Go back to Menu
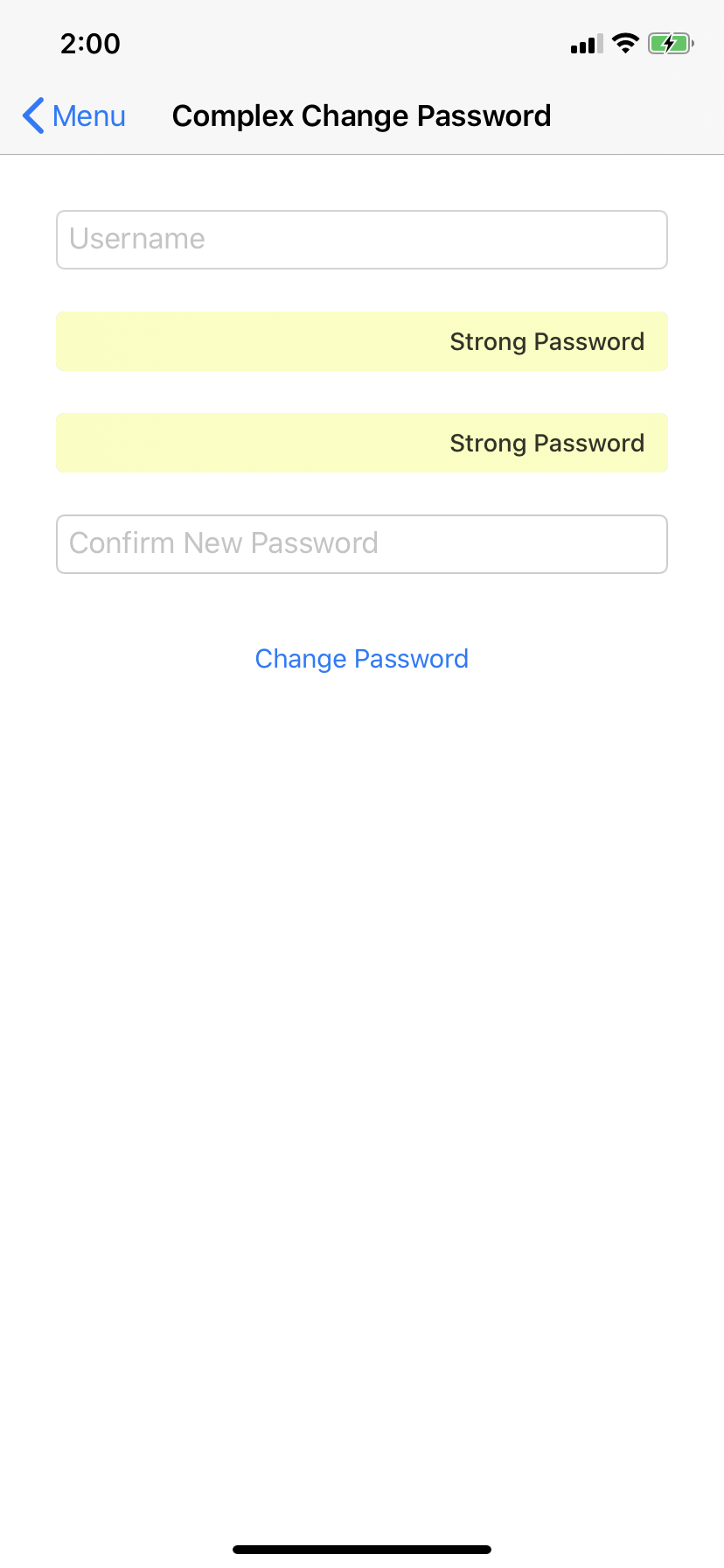 (x=73, y=115)
